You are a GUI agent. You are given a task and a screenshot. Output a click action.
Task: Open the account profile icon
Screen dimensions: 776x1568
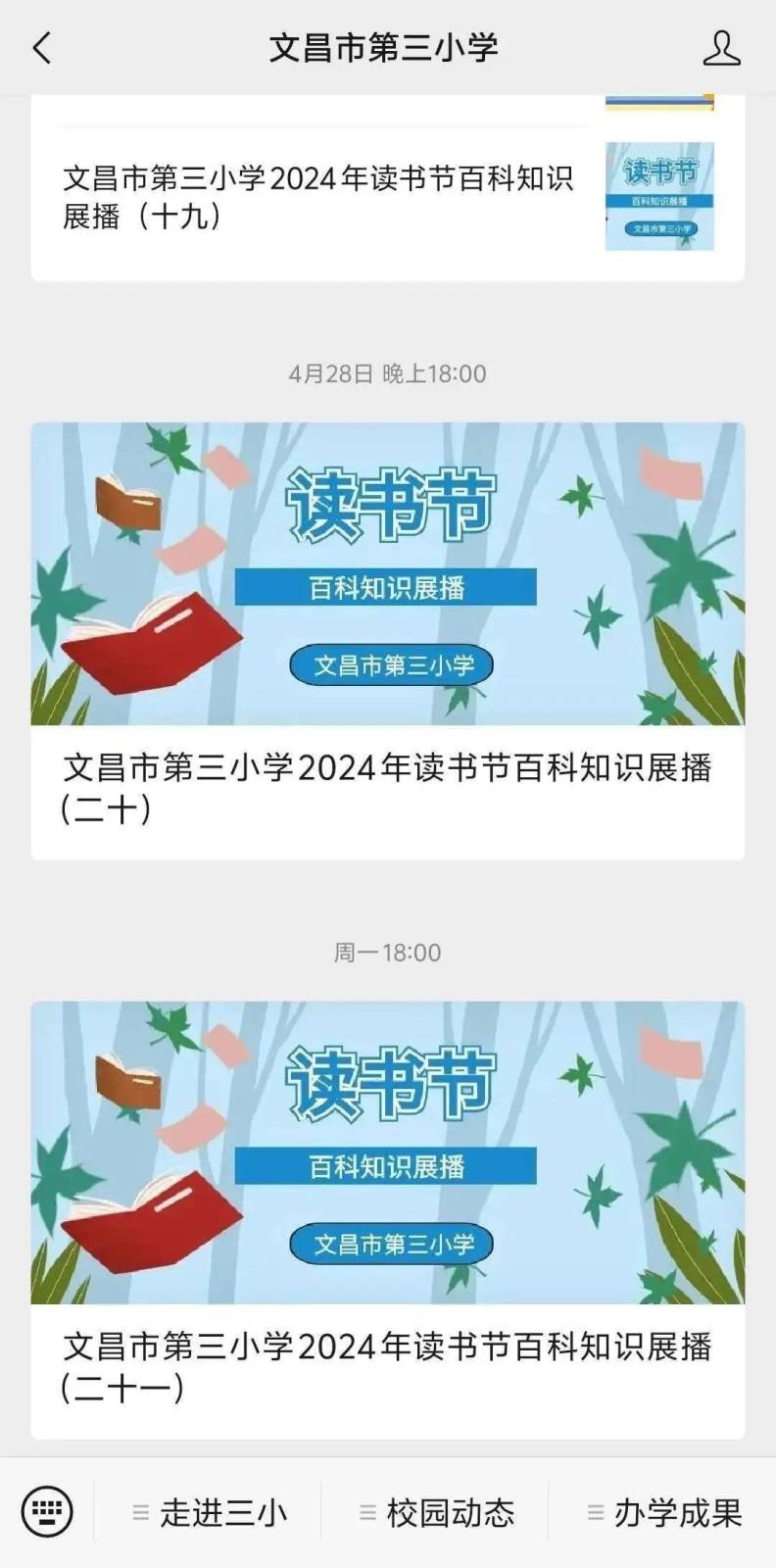(x=721, y=48)
